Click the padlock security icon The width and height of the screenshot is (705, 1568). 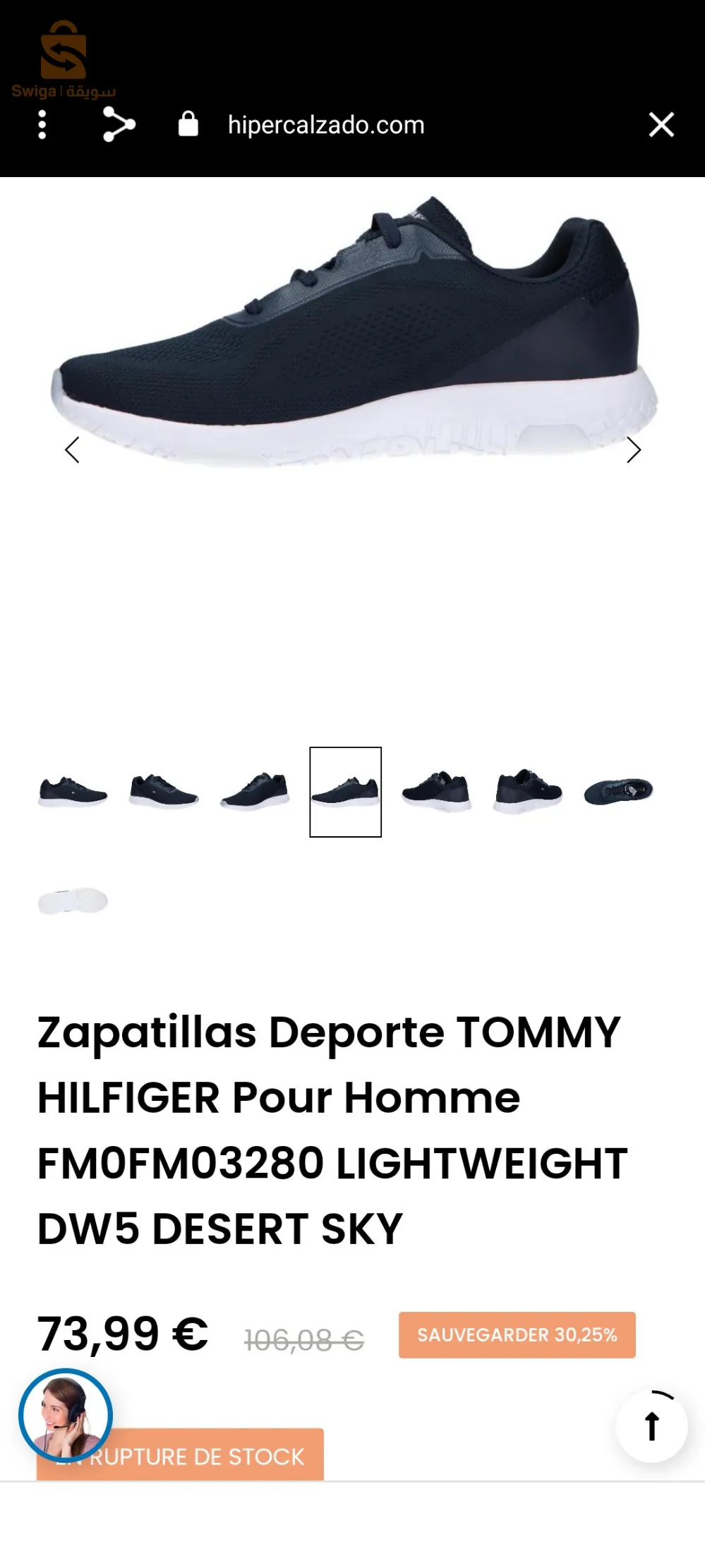[188, 125]
